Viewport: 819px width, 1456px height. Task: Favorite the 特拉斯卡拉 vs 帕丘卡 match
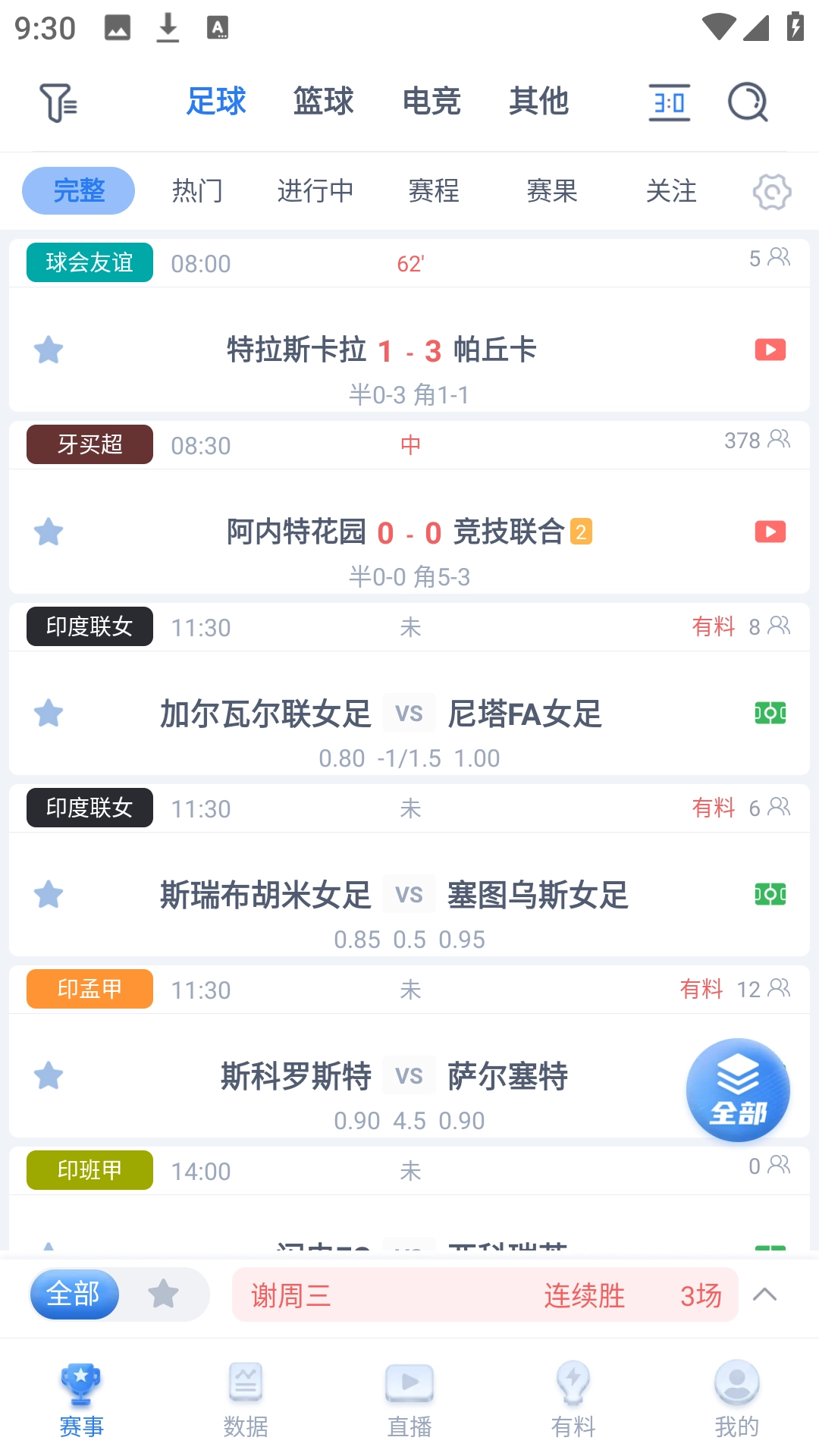click(x=49, y=350)
